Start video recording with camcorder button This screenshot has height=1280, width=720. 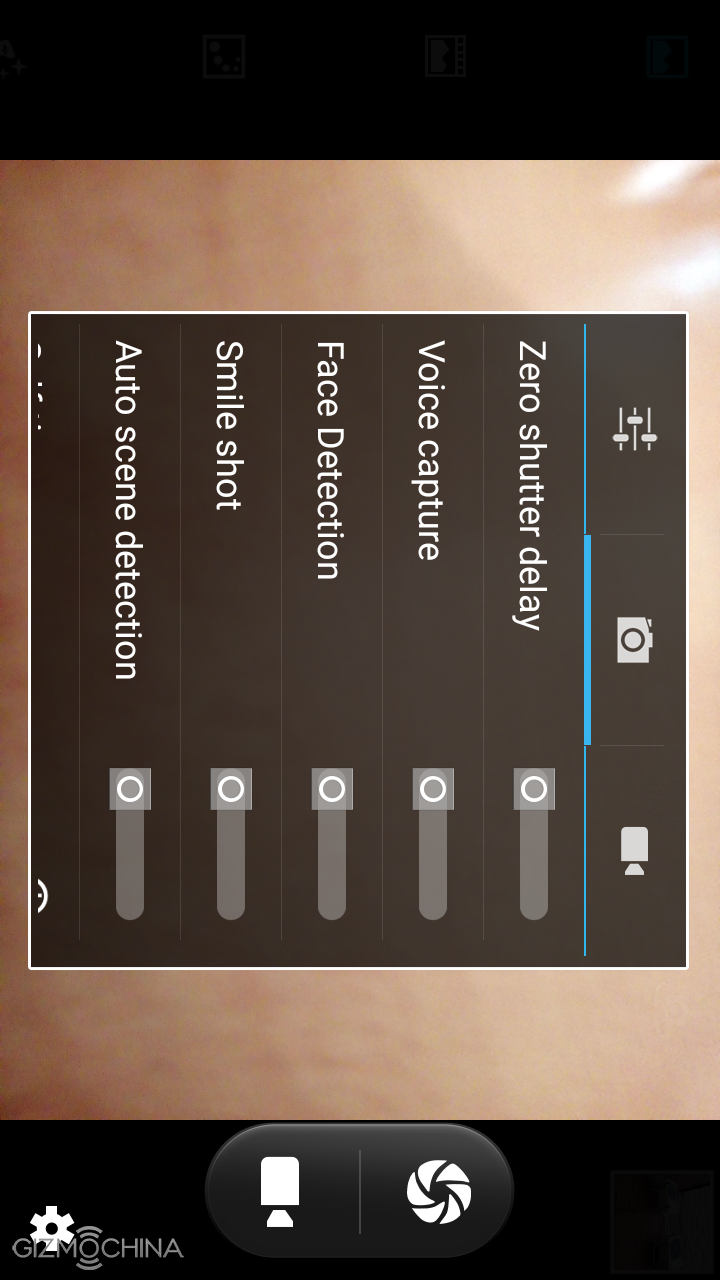click(x=280, y=1192)
